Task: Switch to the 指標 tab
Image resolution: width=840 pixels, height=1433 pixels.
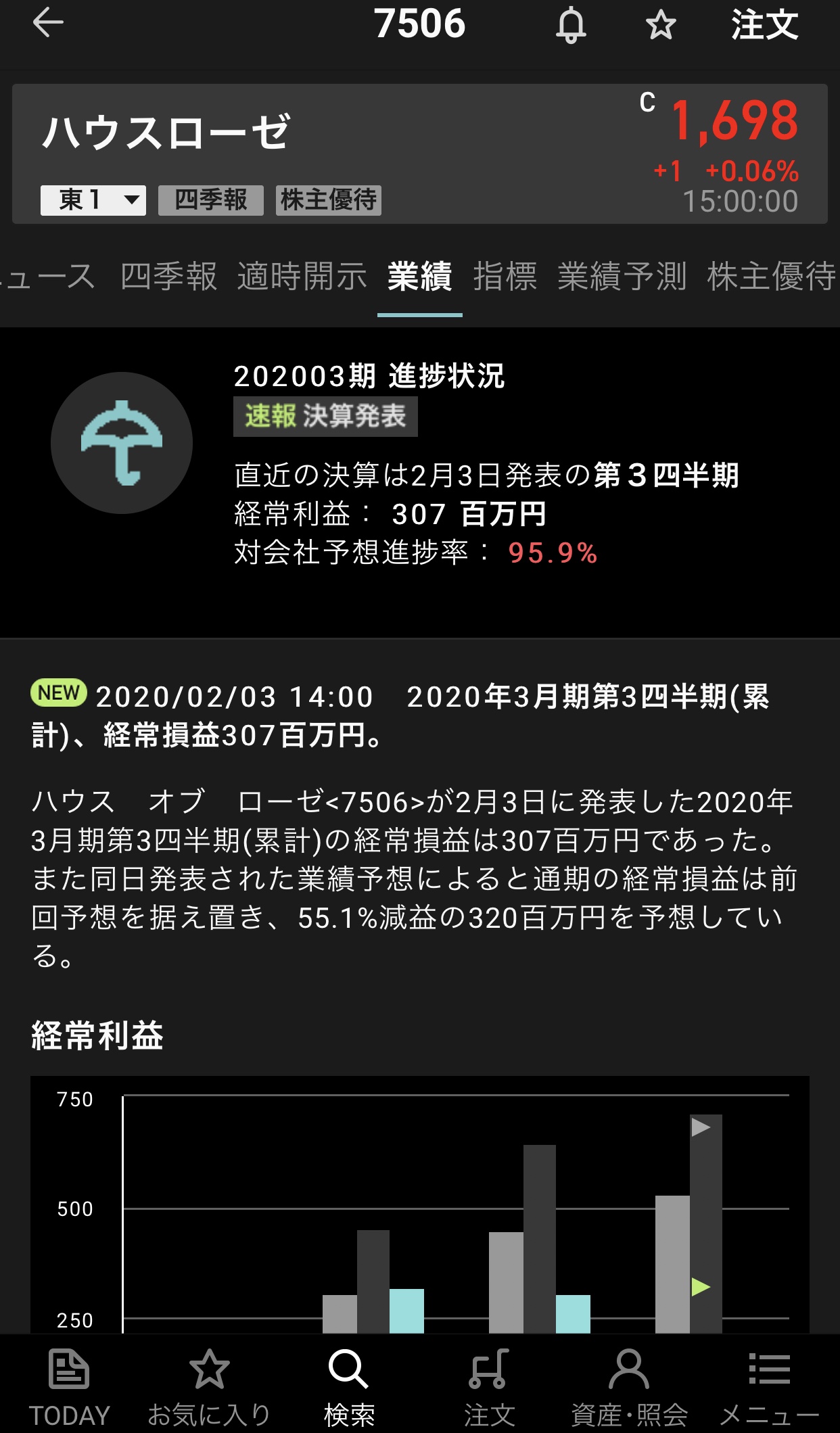Action: pyautogui.click(x=505, y=277)
